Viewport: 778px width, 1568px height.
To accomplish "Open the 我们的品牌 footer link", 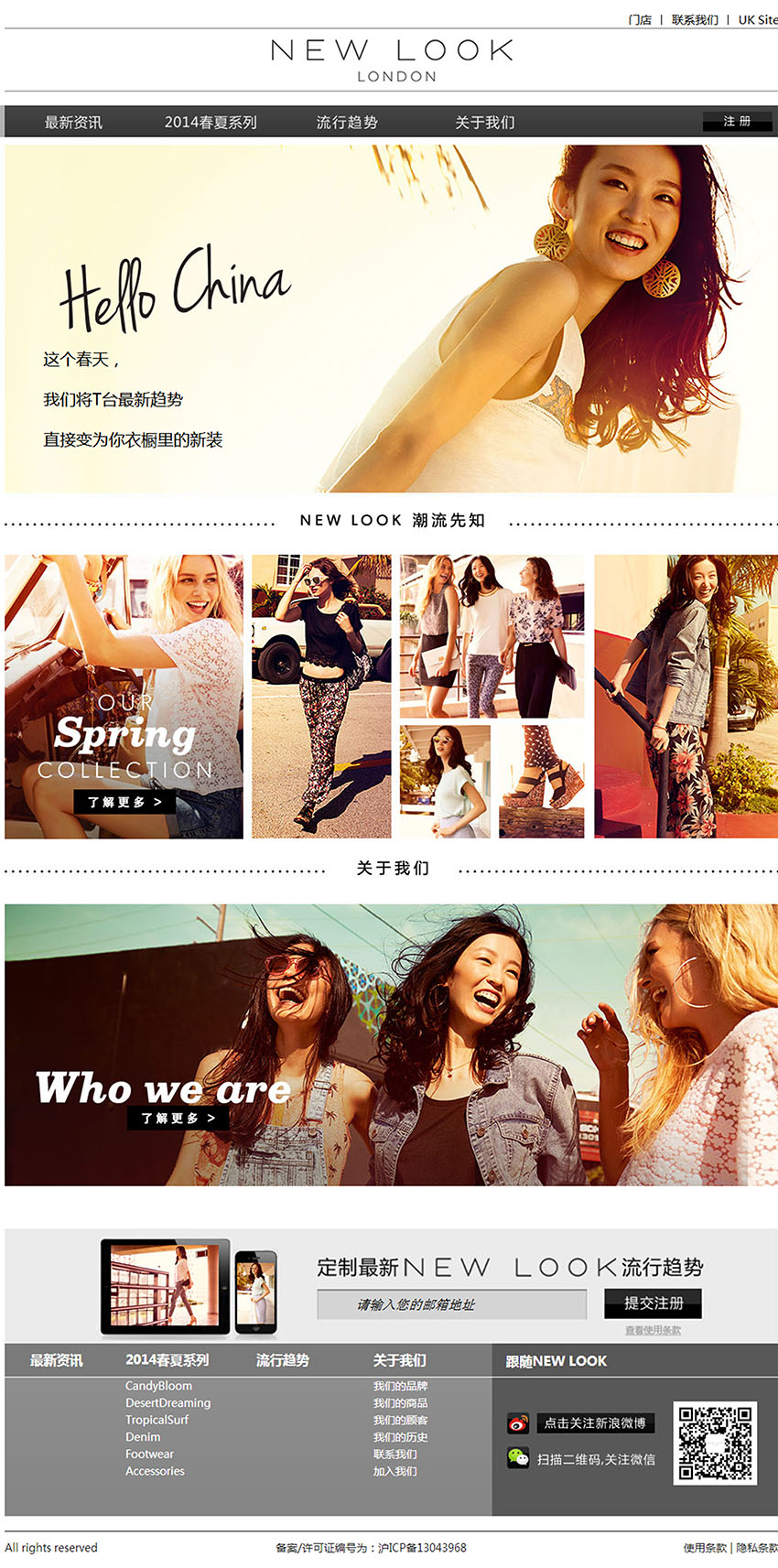I will [x=400, y=1386].
